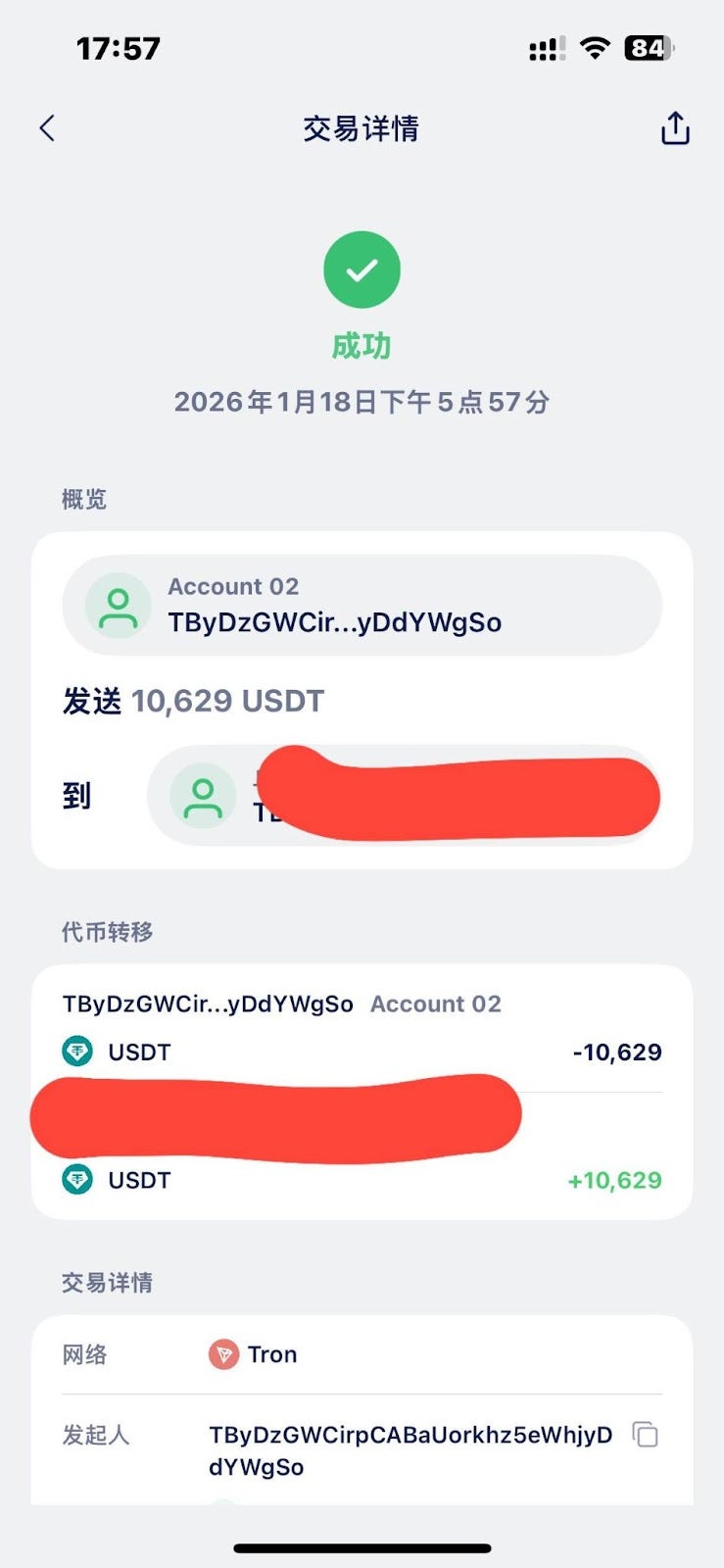
Task: Share this transaction
Action: (x=675, y=128)
